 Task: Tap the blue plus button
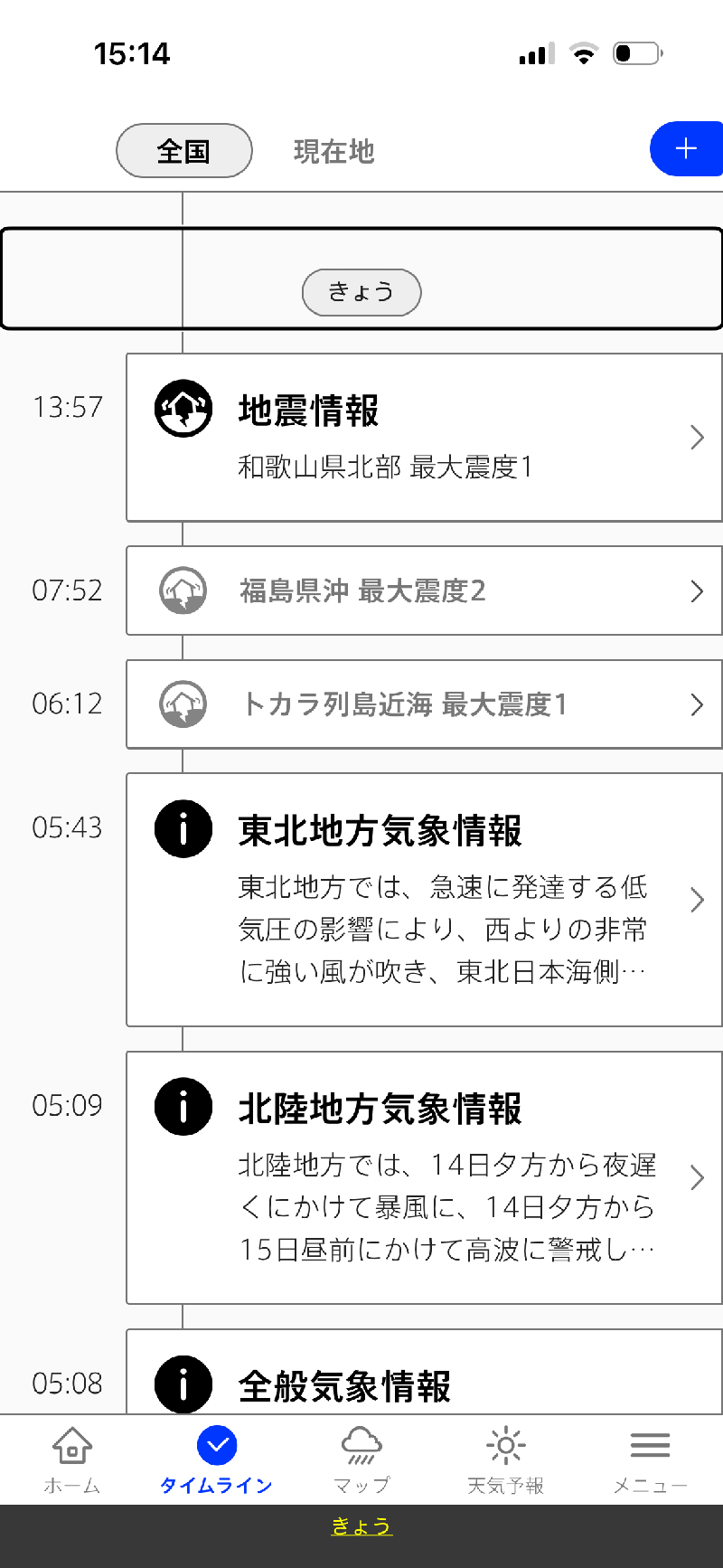(x=686, y=148)
